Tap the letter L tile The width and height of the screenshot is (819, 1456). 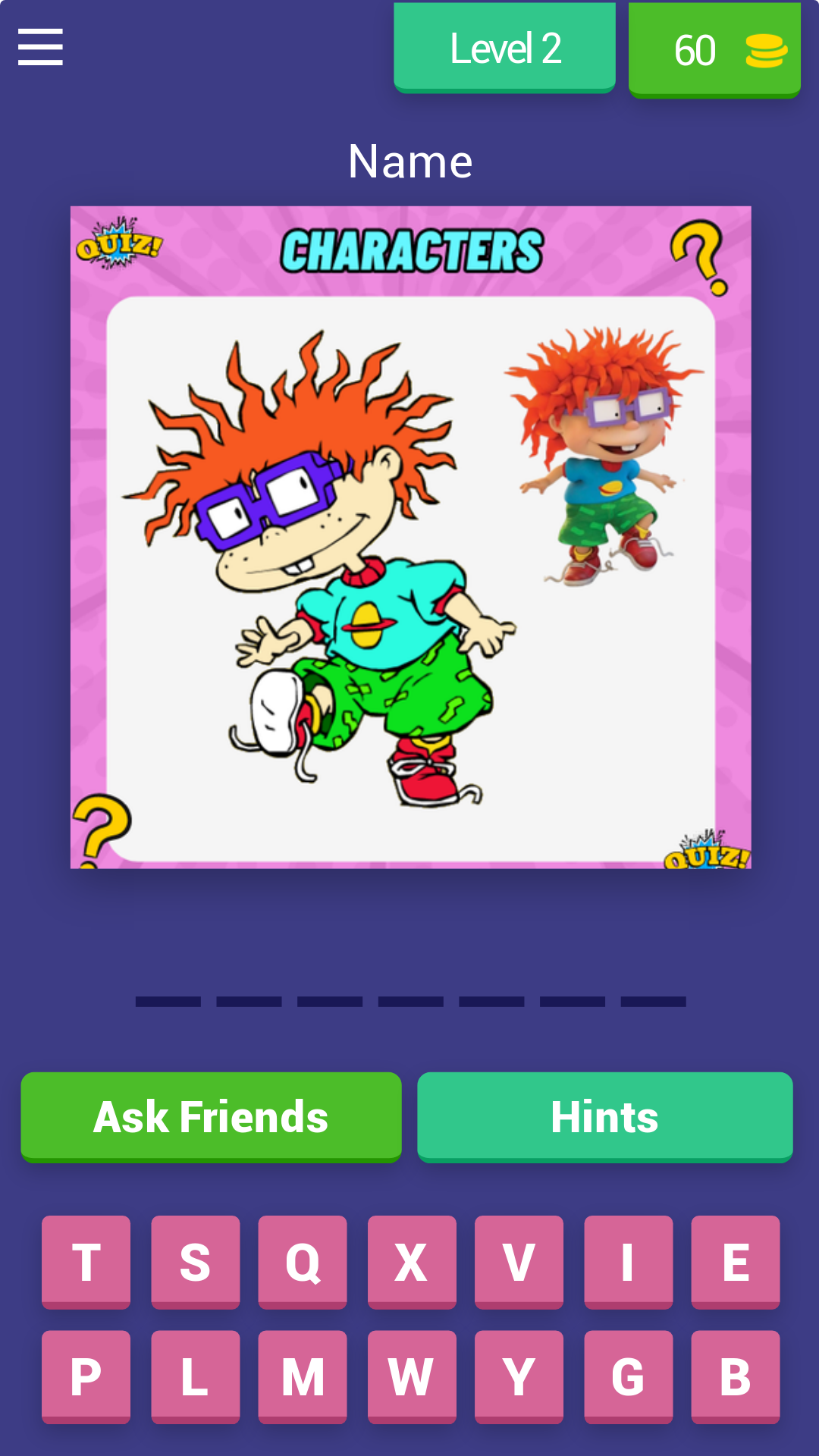(x=195, y=1377)
